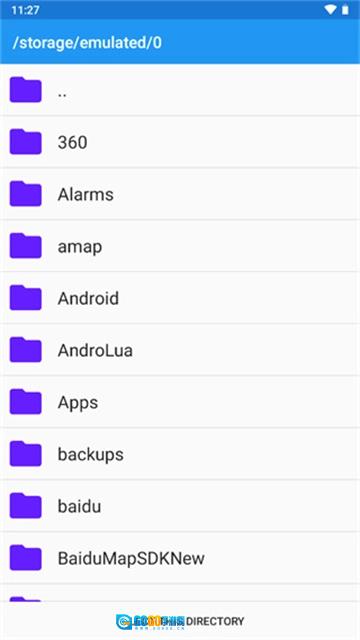Open the BaiduMapSDKNew folder
This screenshot has height=640, width=360.
click(180, 558)
